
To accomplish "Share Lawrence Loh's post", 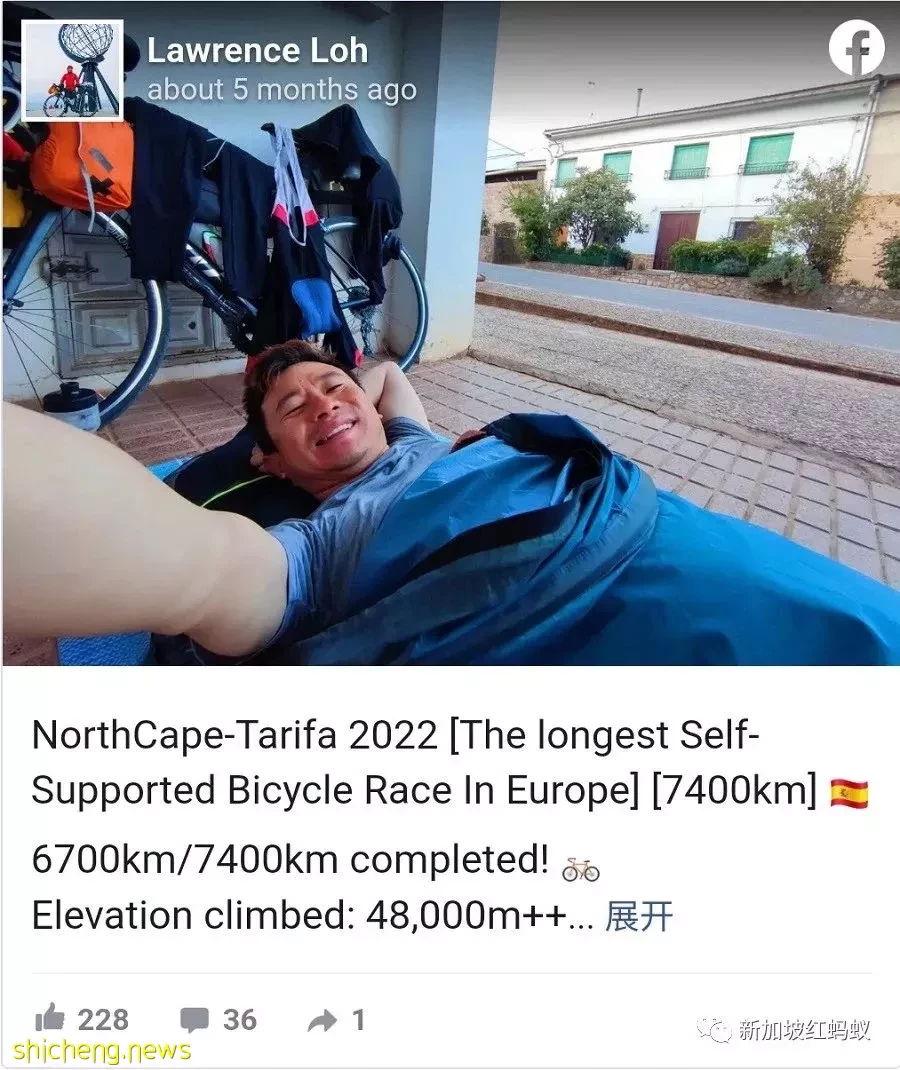I will click(x=322, y=1019).
